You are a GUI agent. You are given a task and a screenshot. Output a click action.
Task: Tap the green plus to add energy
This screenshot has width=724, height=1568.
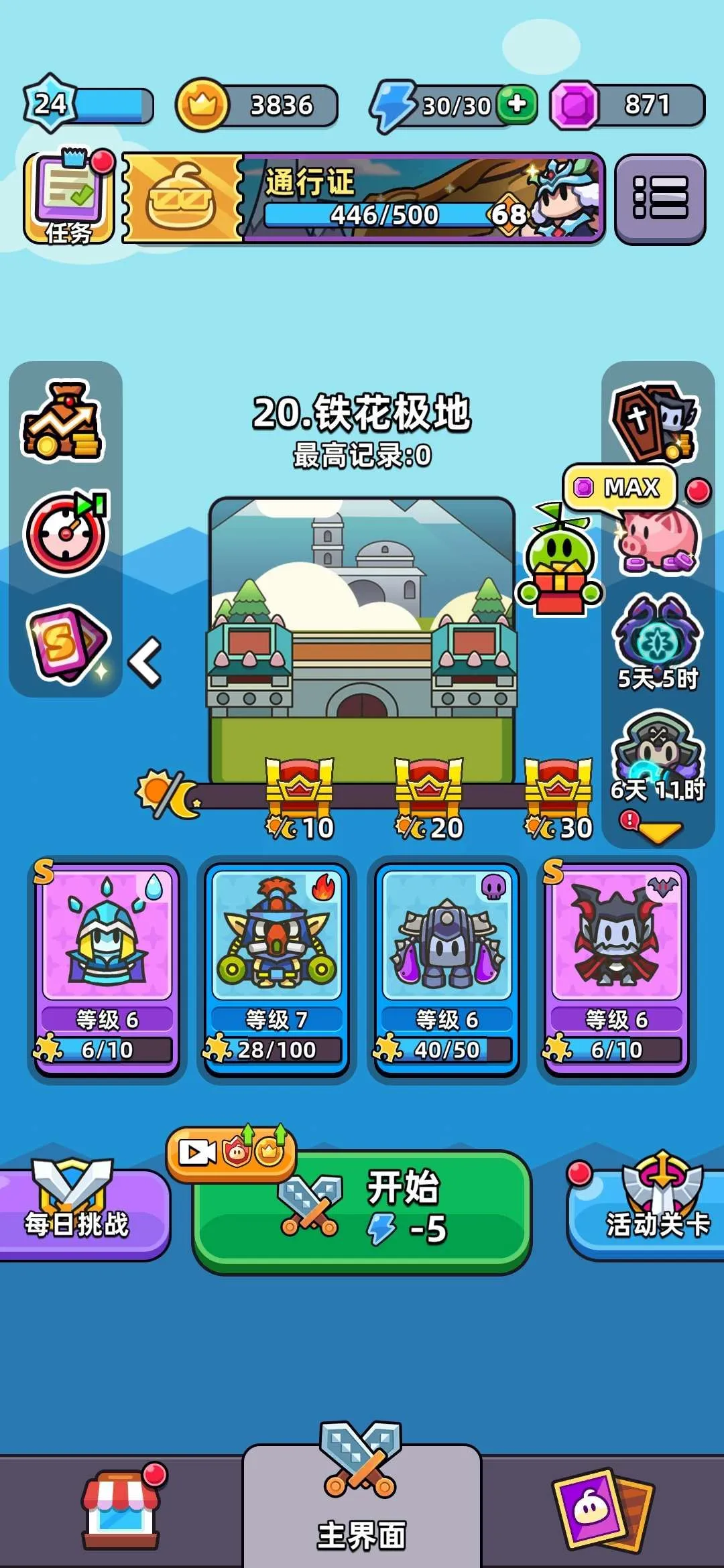point(517,105)
